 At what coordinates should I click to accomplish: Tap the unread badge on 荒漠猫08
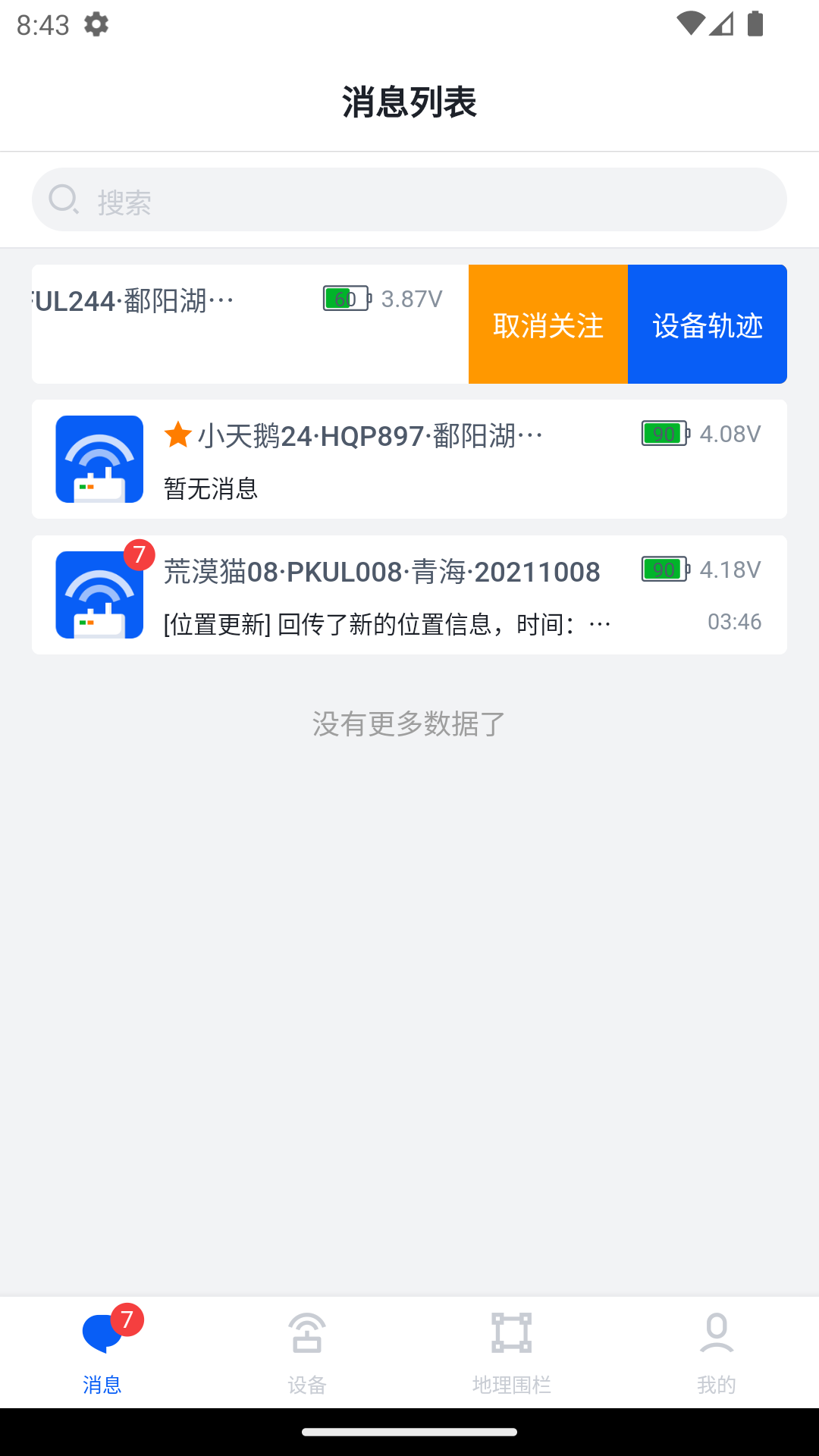coord(138,554)
